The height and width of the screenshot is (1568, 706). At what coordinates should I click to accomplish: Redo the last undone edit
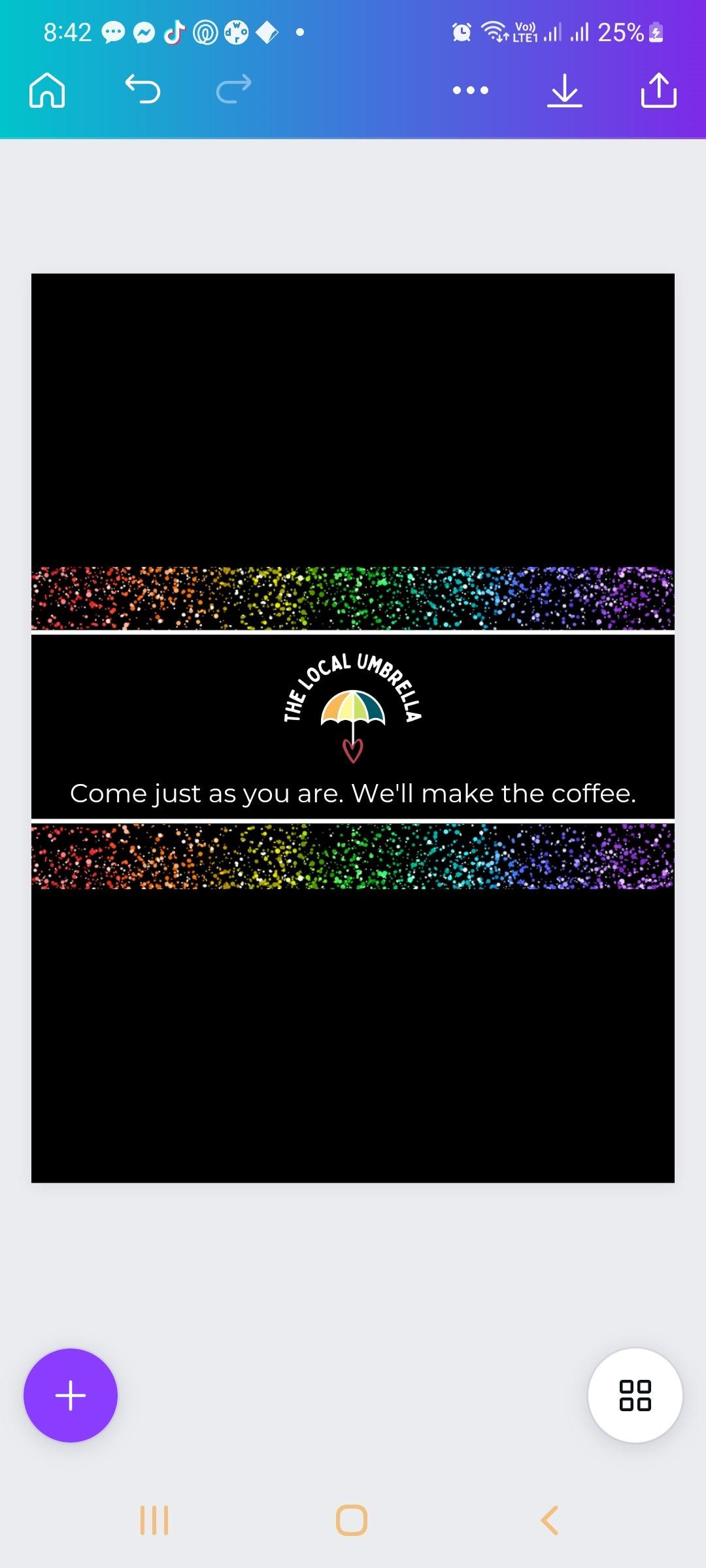(x=233, y=90)
